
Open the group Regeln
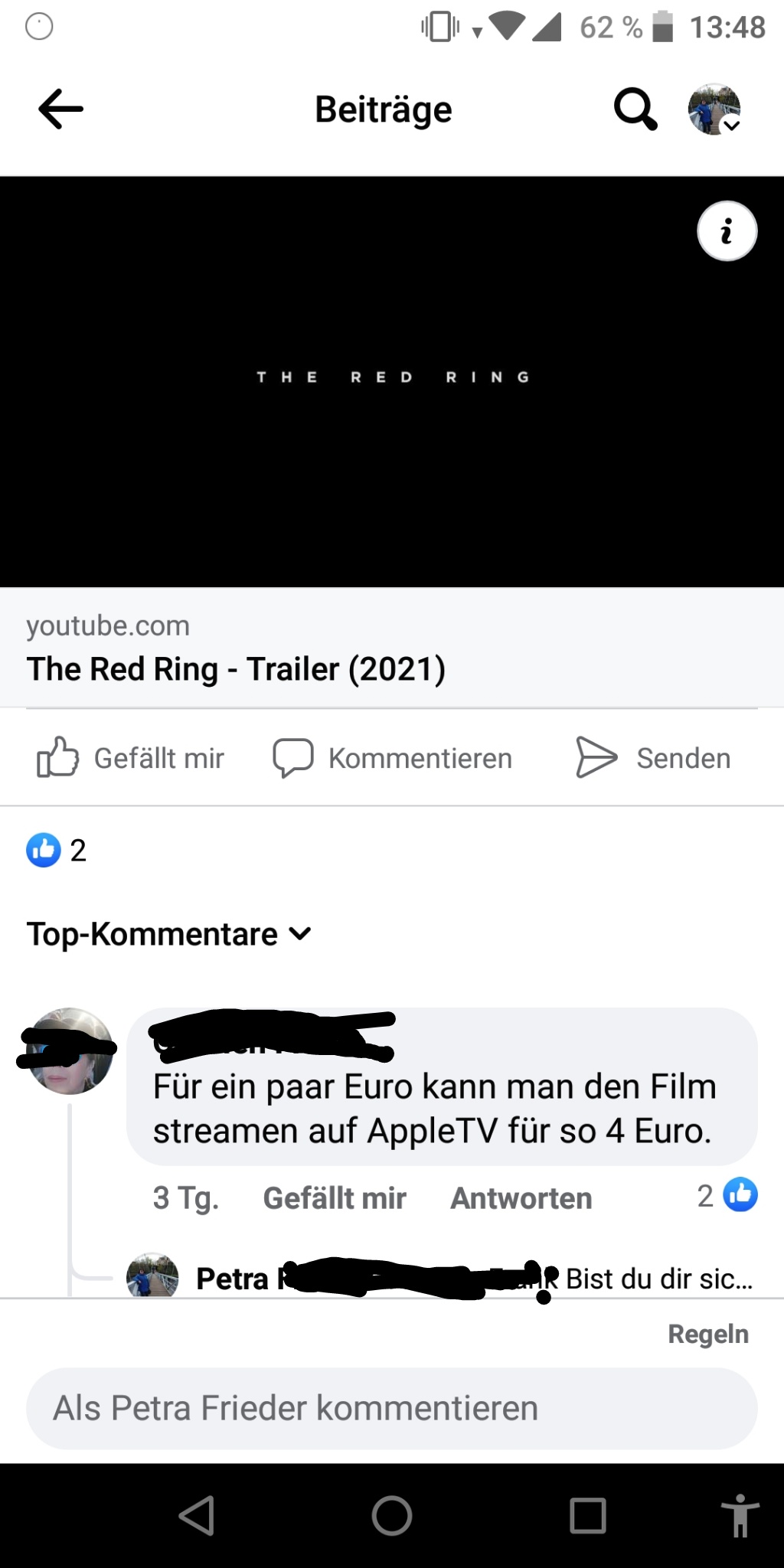pyautogui.click(x=708, y=1334)
